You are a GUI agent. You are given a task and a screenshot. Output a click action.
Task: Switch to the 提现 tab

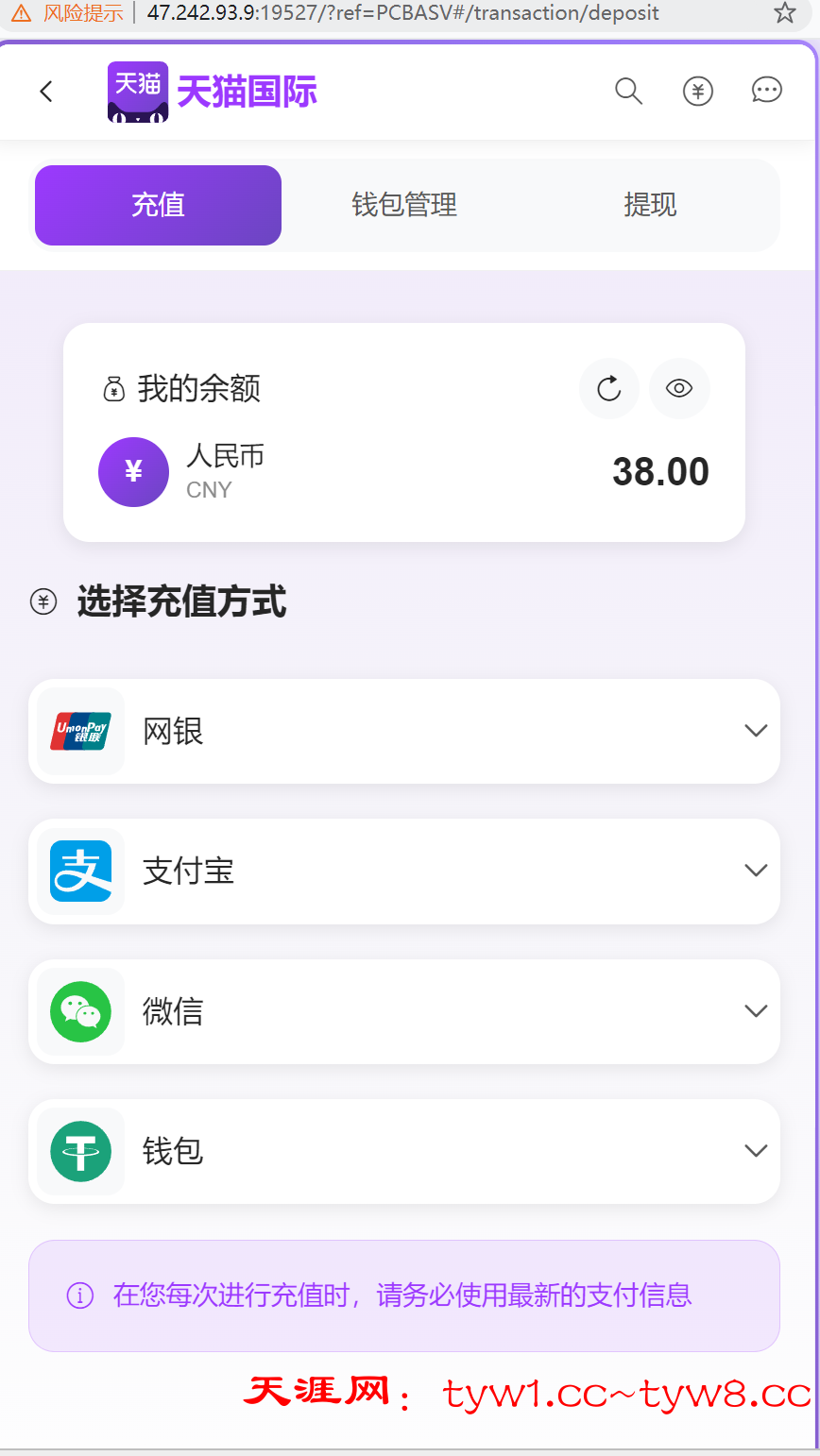coord(650,205)
